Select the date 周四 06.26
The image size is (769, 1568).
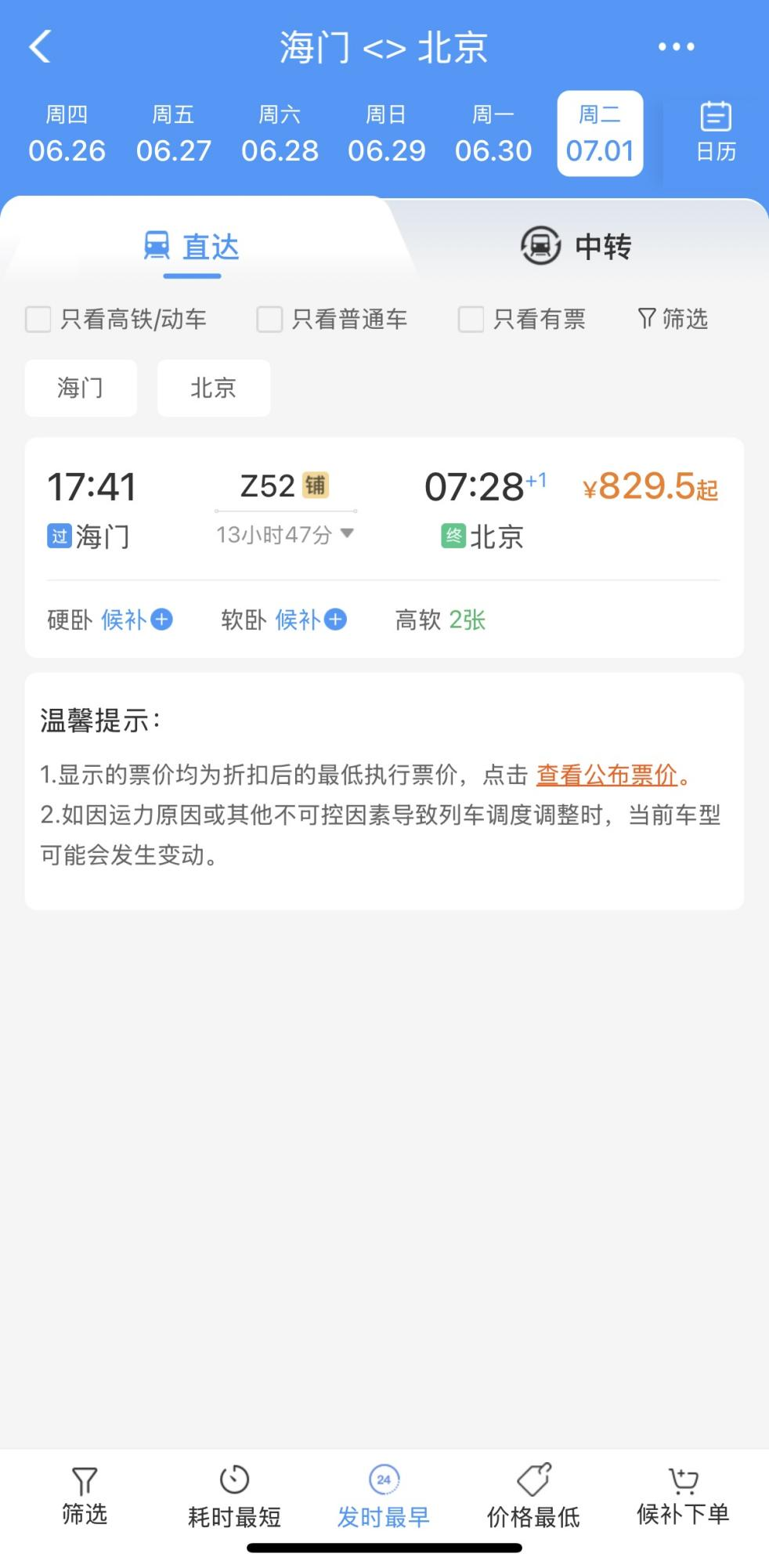pos(67,134)
